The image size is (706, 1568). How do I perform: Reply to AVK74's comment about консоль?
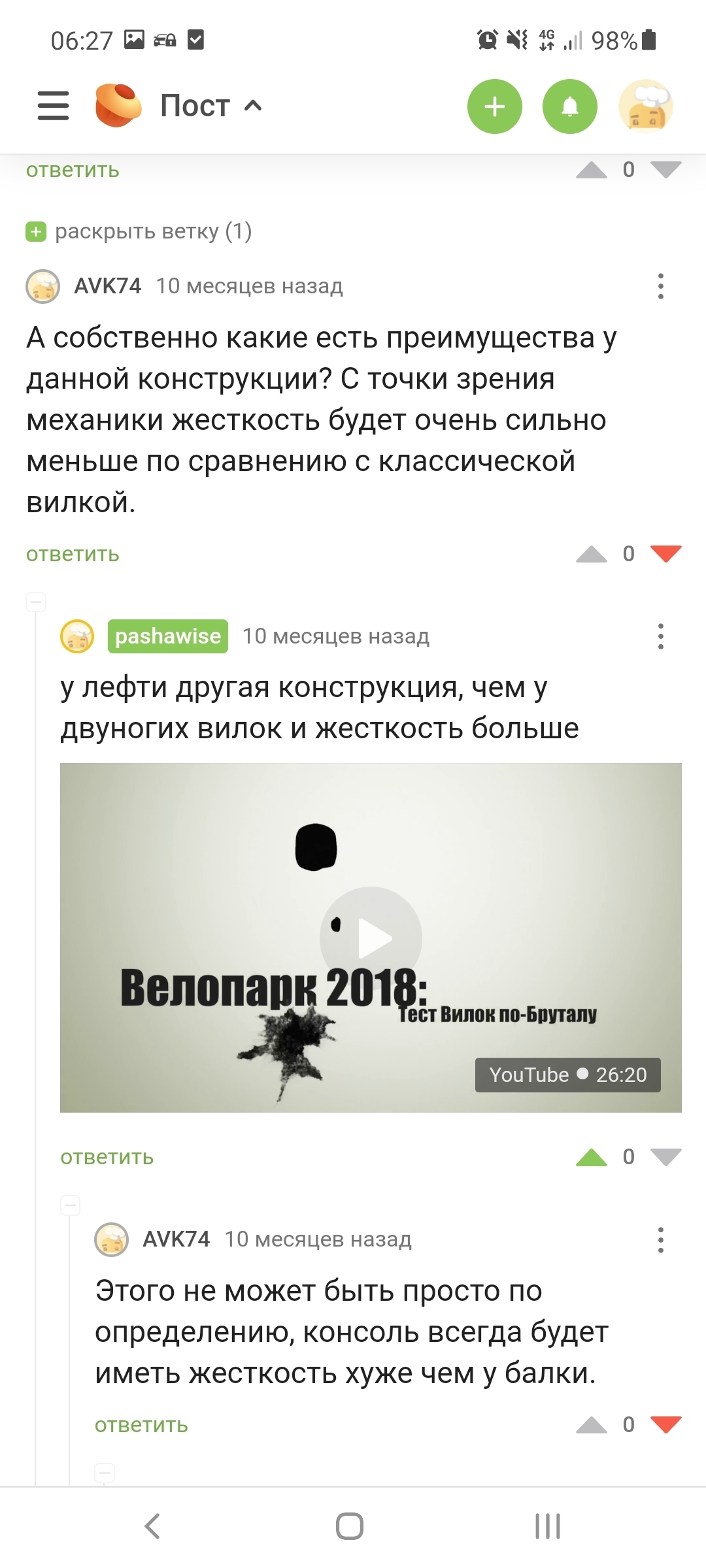click(x=141, y=1425)
